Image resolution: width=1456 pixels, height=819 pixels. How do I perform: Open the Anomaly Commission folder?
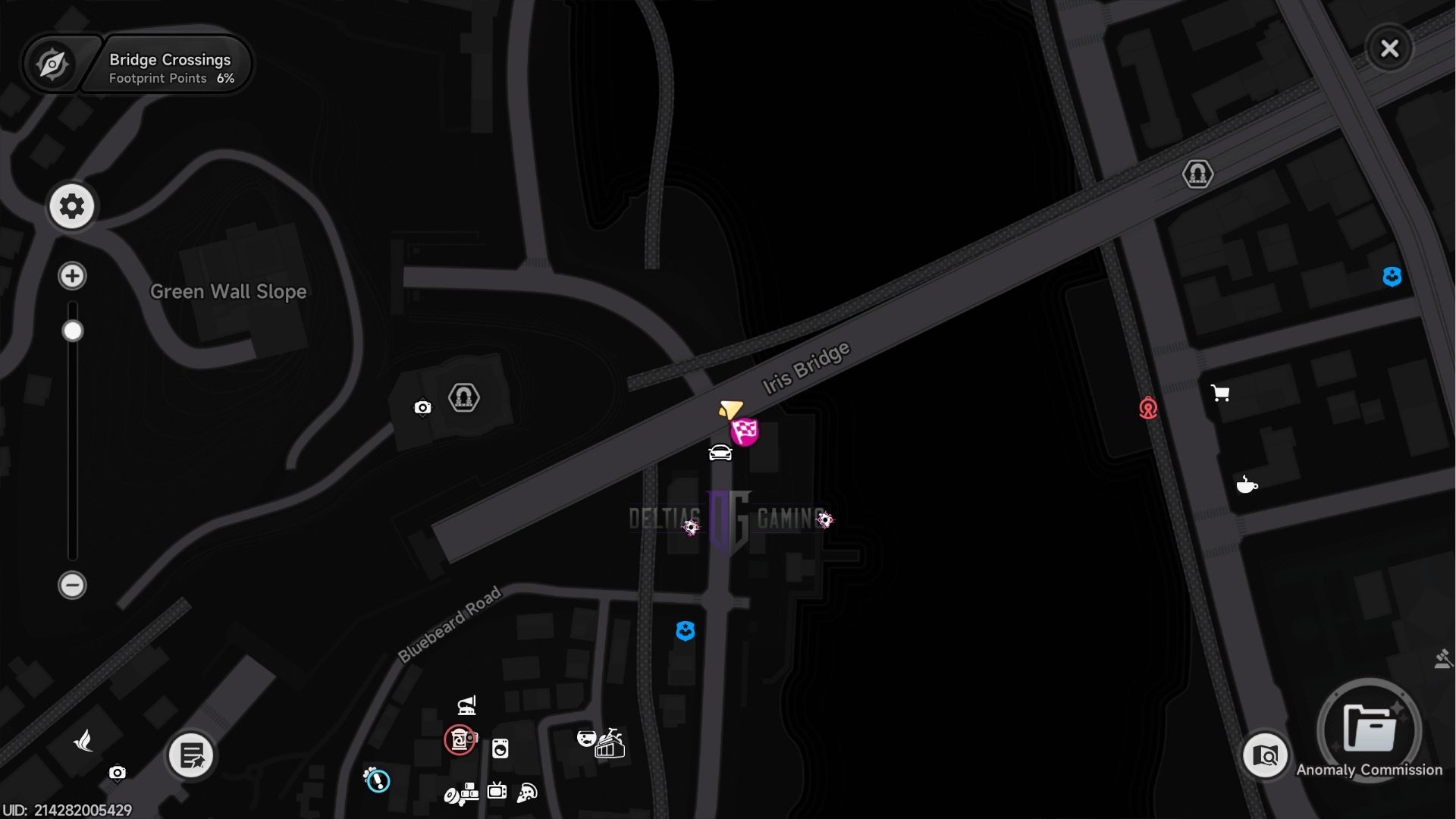tap(1369, 730)
